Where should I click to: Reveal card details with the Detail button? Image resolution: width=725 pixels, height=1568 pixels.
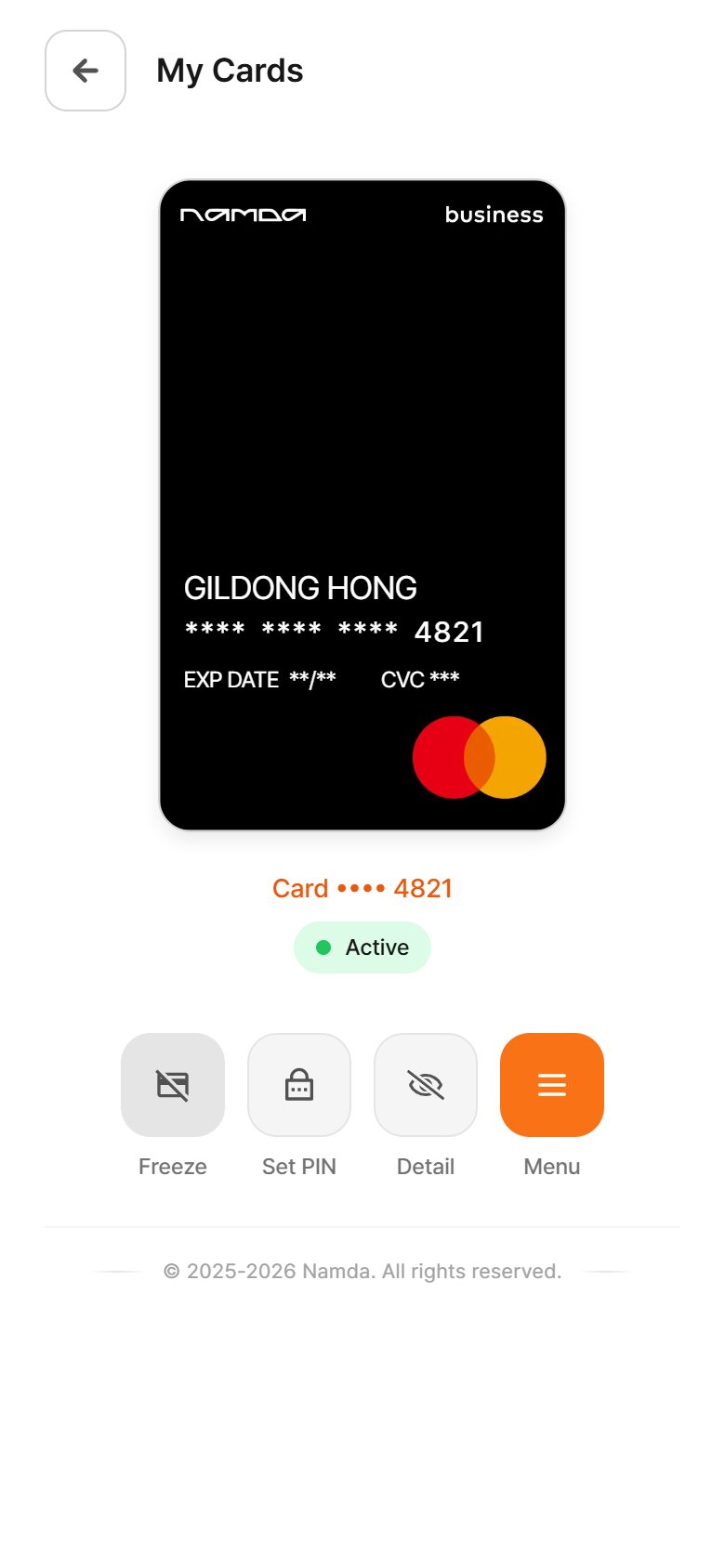click(426, 1085)
